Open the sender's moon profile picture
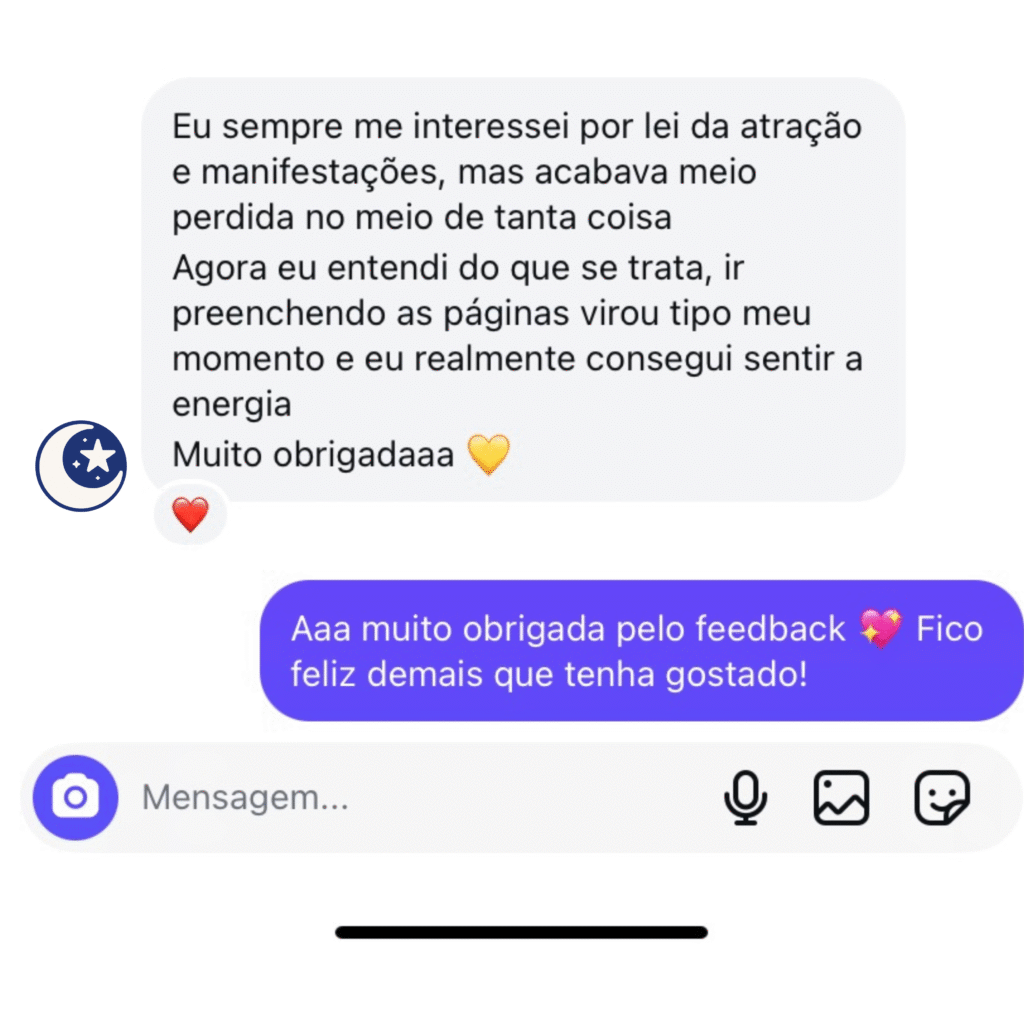Viewport: 1024px width, 1024px height. tap(81, 465)
